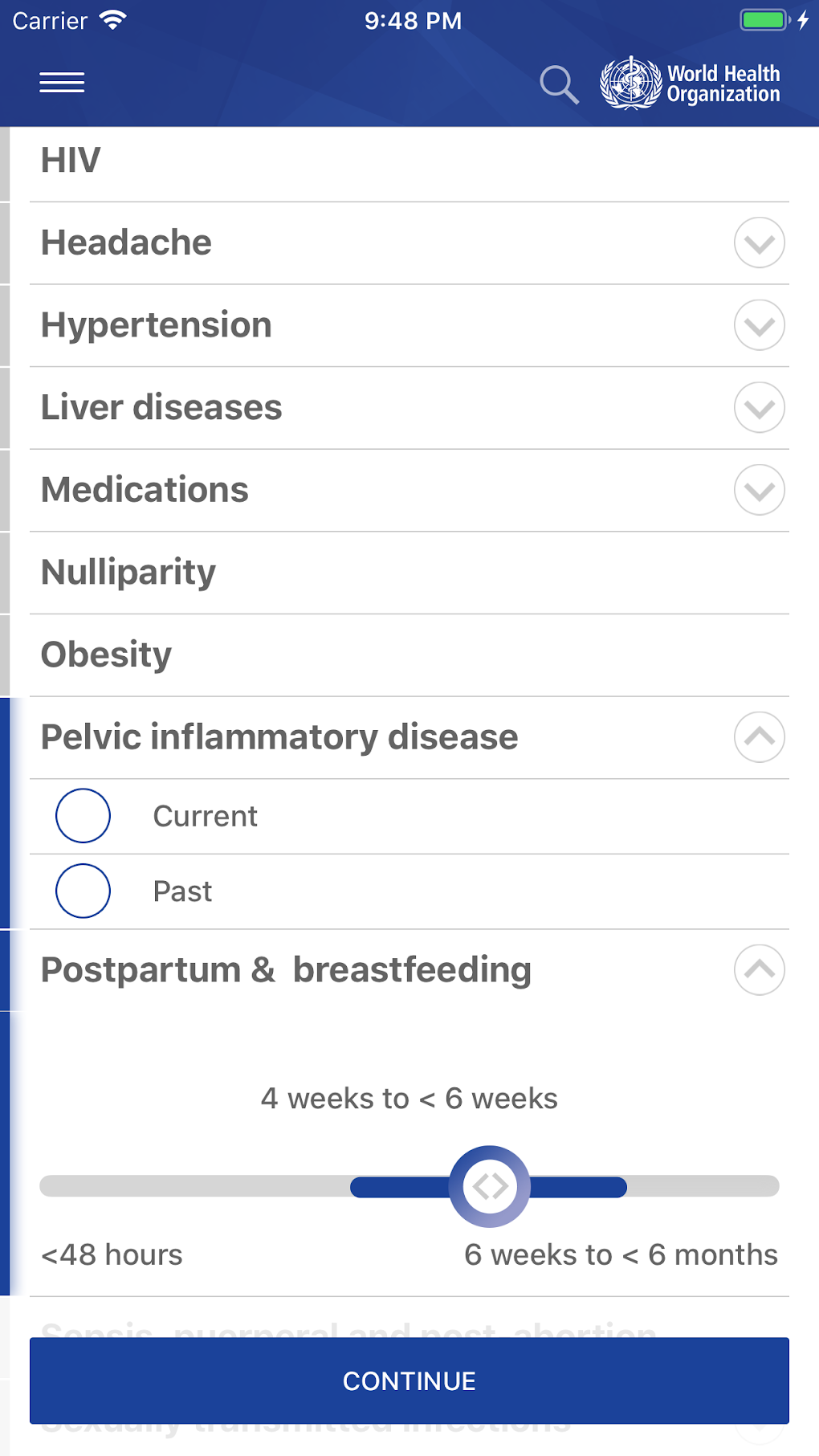This screenshot has height=1456, width=819.
Task: Click the Carrier label in status bar
Action: point(50,19)
